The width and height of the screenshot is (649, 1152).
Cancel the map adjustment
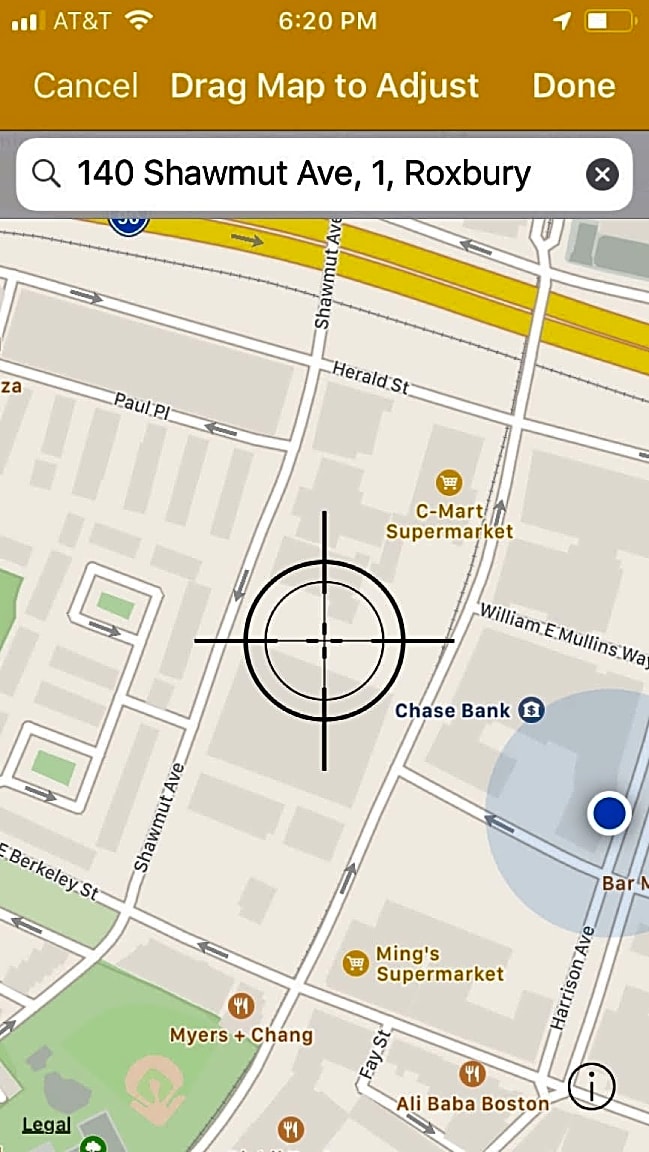(x=85, y=86)
